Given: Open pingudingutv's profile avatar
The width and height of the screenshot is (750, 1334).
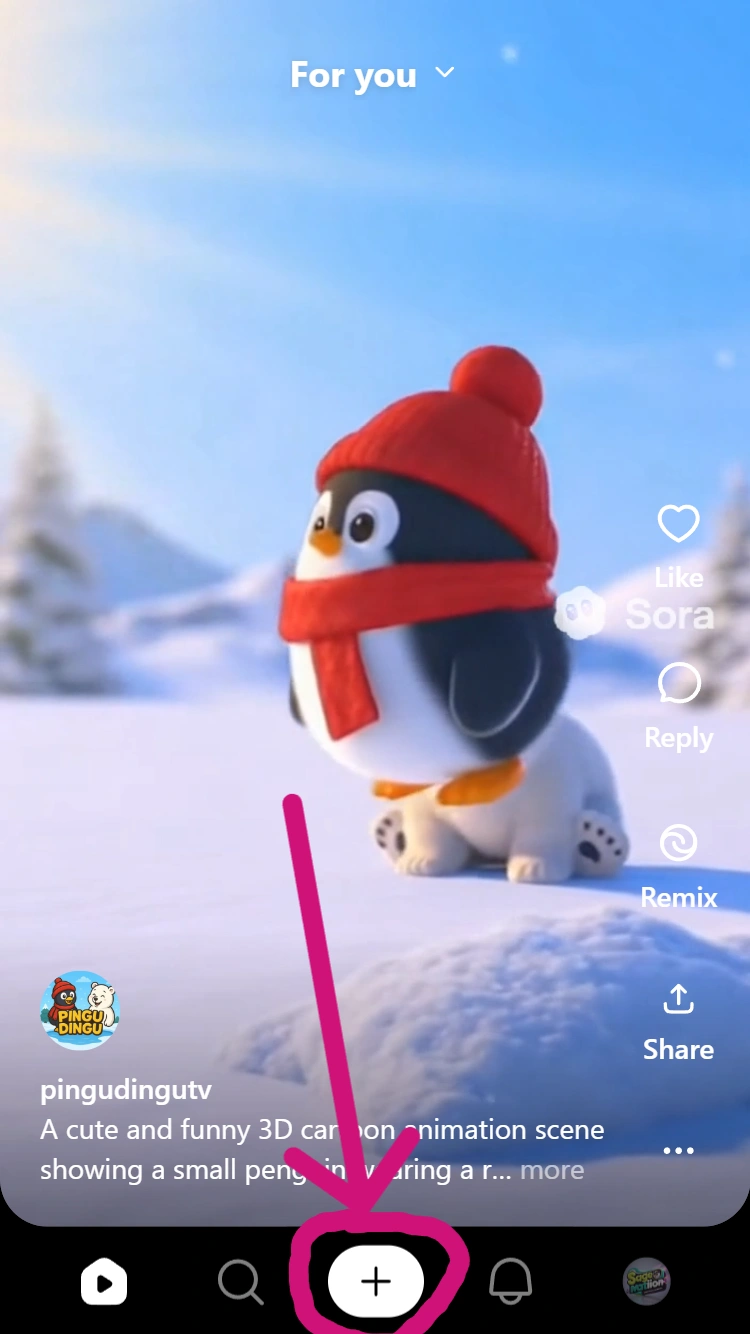Looking at the screenshot, I should 80,1010.
